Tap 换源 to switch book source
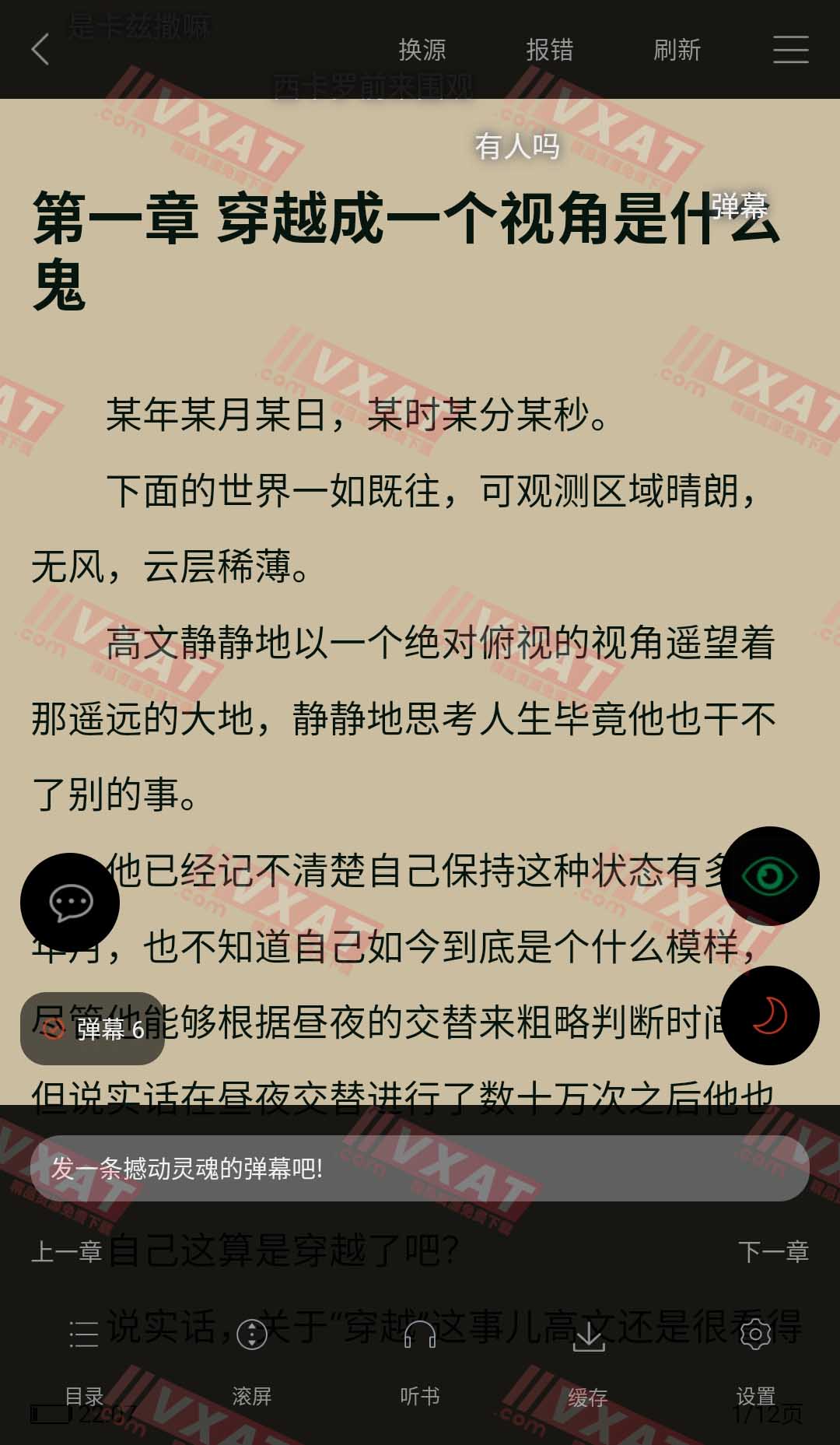This screenshot has width=840, height=1445. (x=422, y=50)
